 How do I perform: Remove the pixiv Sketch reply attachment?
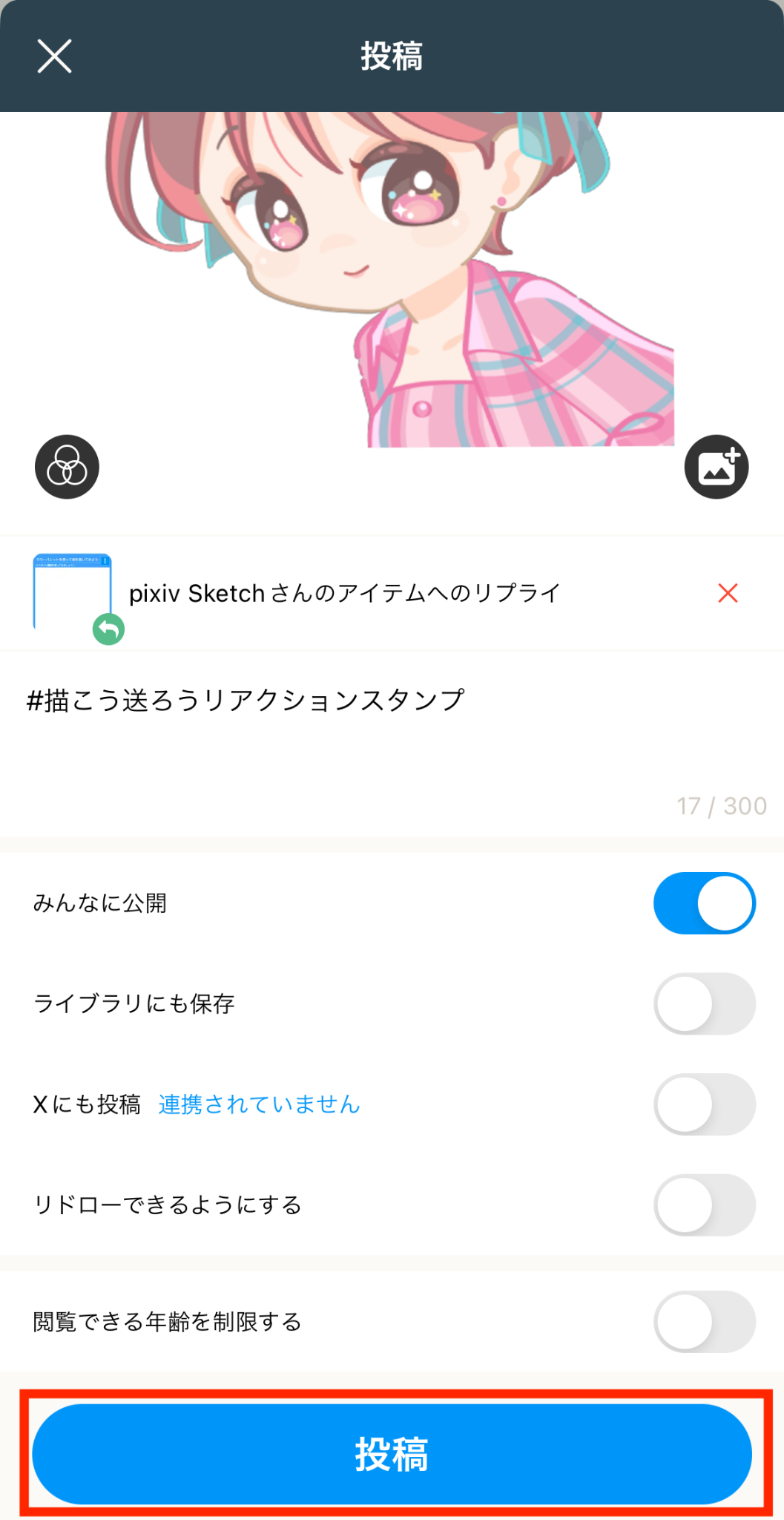[728, 593]
